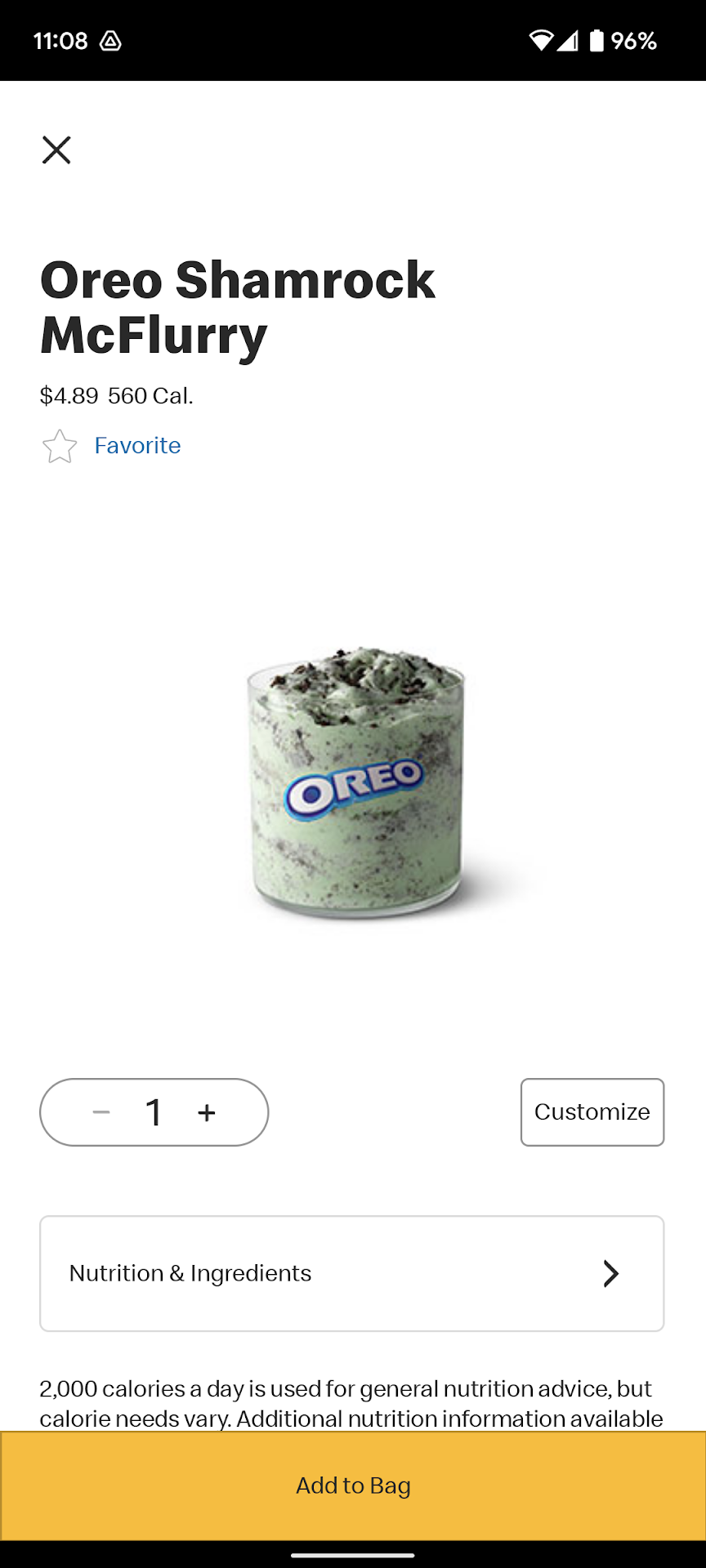Close the Oreo Shamrock McFlurry page
Image resolution: width=706 pixels, height=1568 pixels.
point(56,150)
